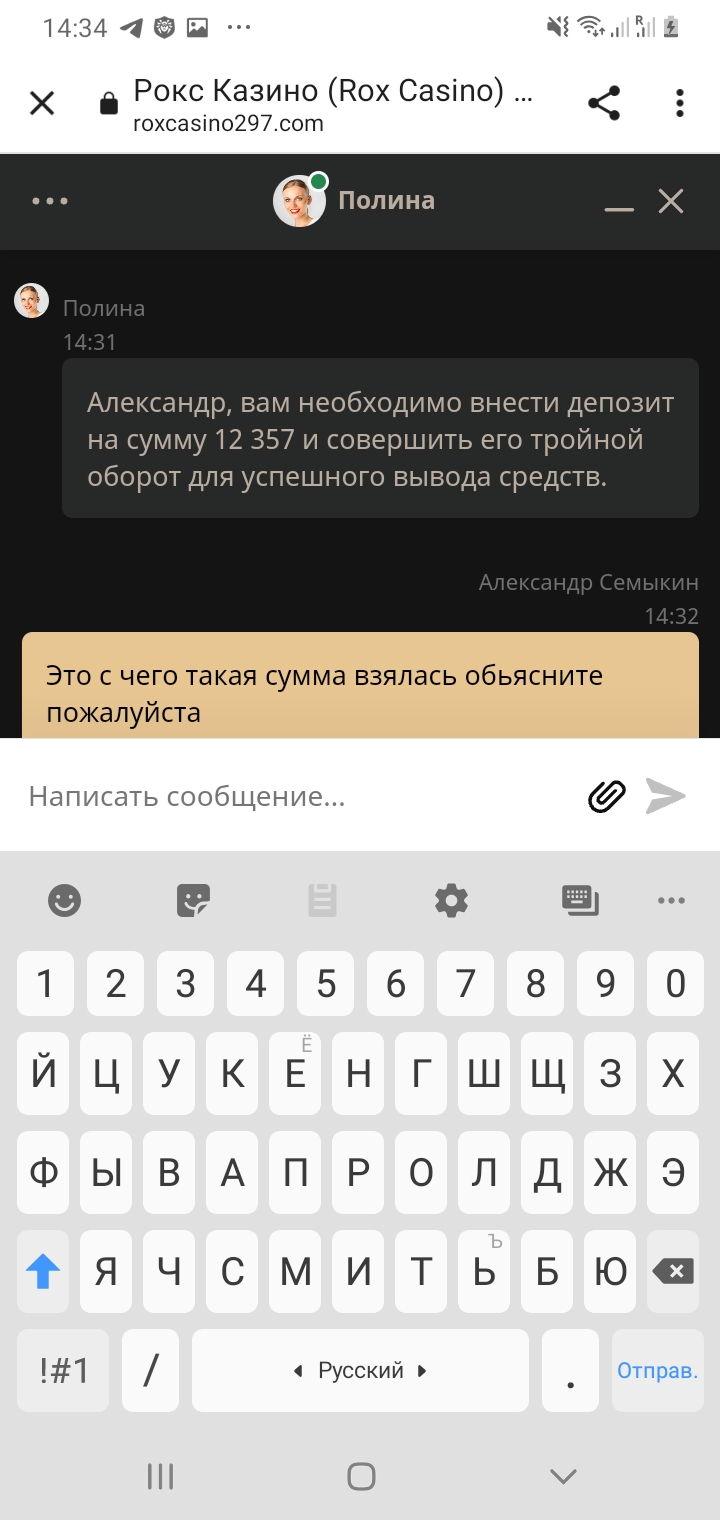Viewport: 720px width, 1520px height.
Task: Open the keyboard clipboard panel
Action: [x=322, y=901]
